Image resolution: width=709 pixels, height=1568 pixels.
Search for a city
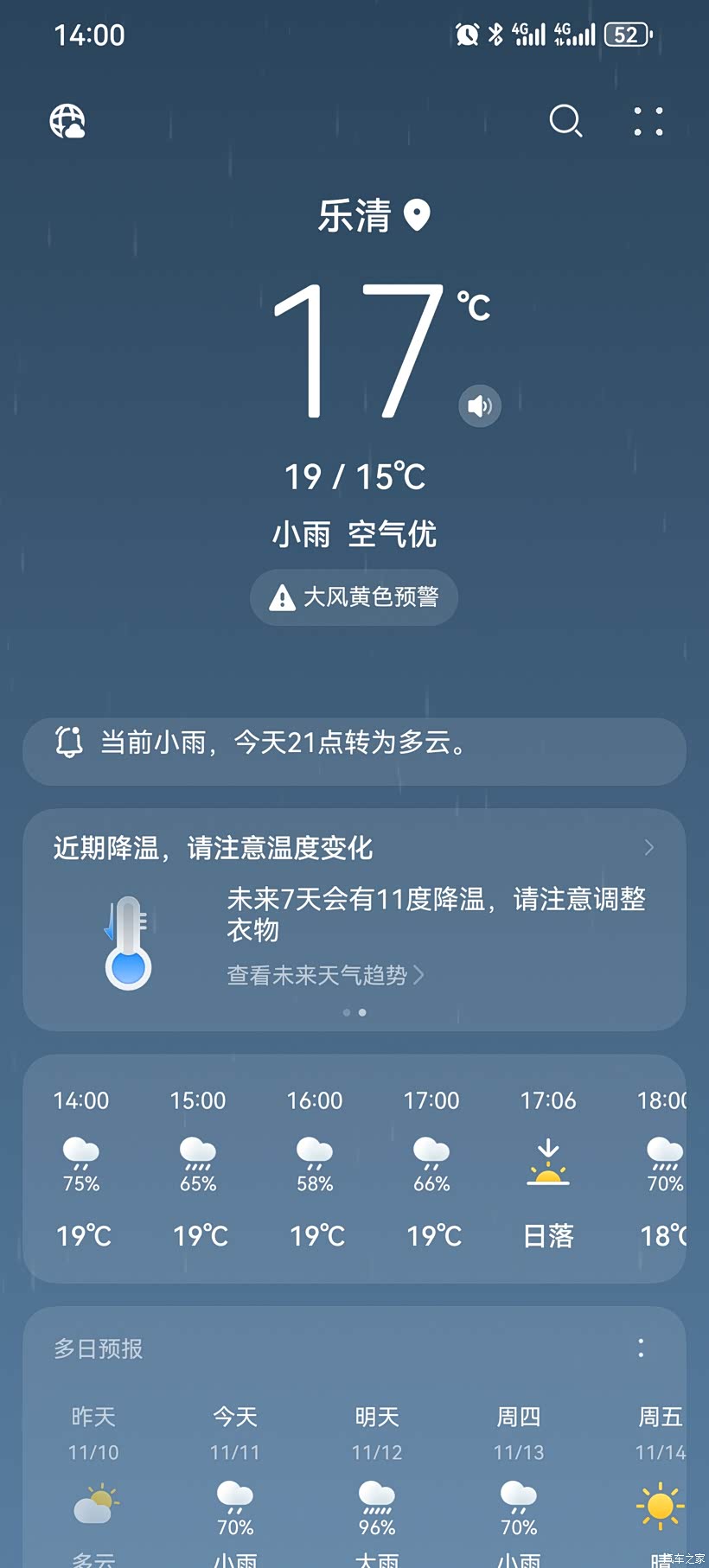565,121
